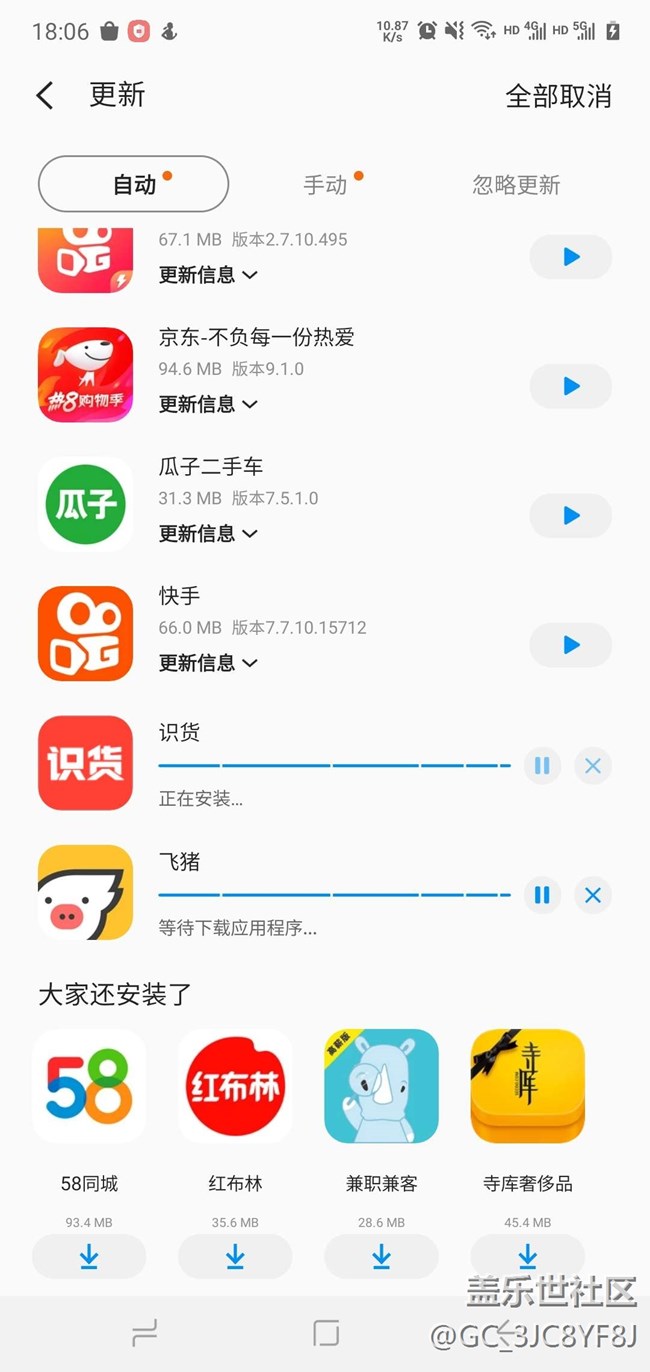The height and width of the screenshot is (1372, 650).
Task: Pause the 飞猪 download
Action: [542, 895]
